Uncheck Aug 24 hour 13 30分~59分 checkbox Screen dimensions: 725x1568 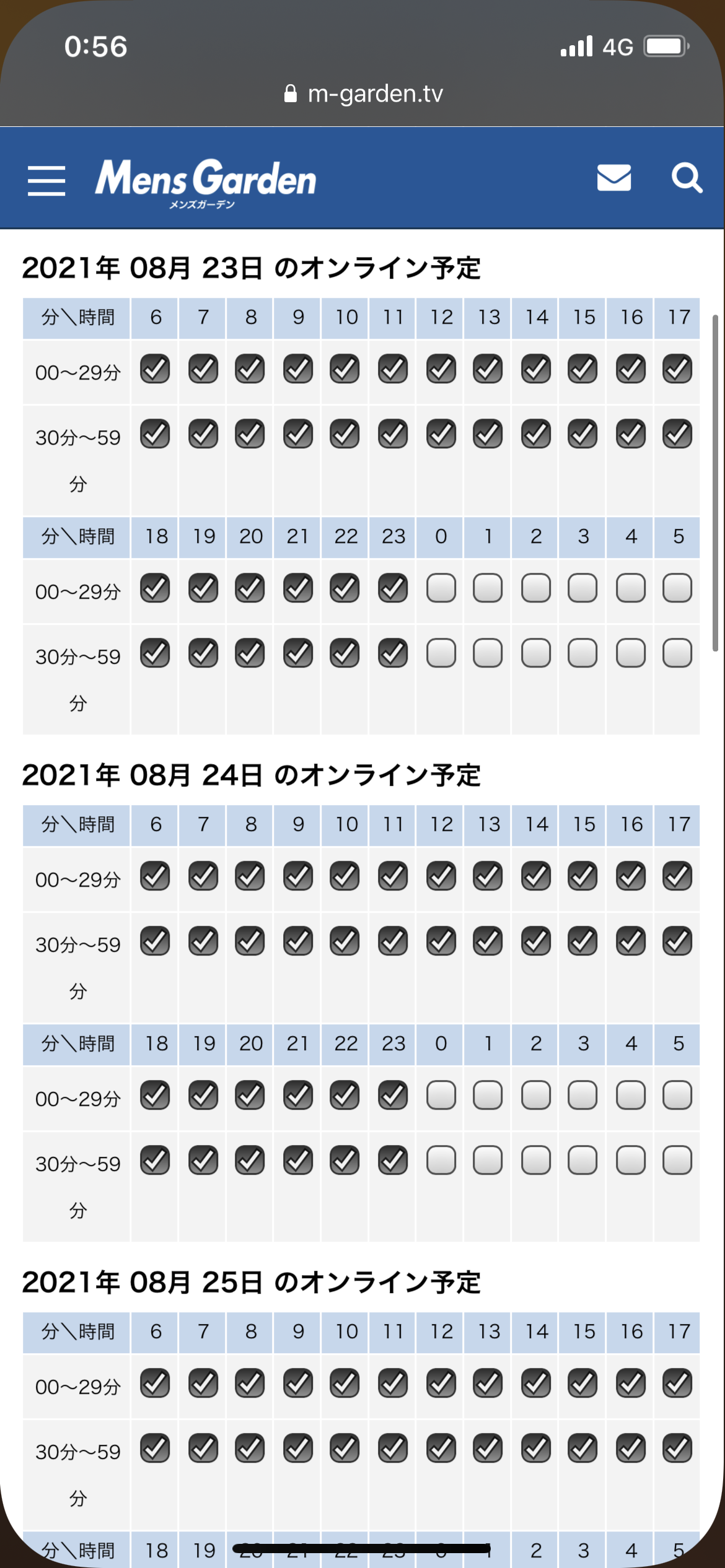[x=488, y=941]
